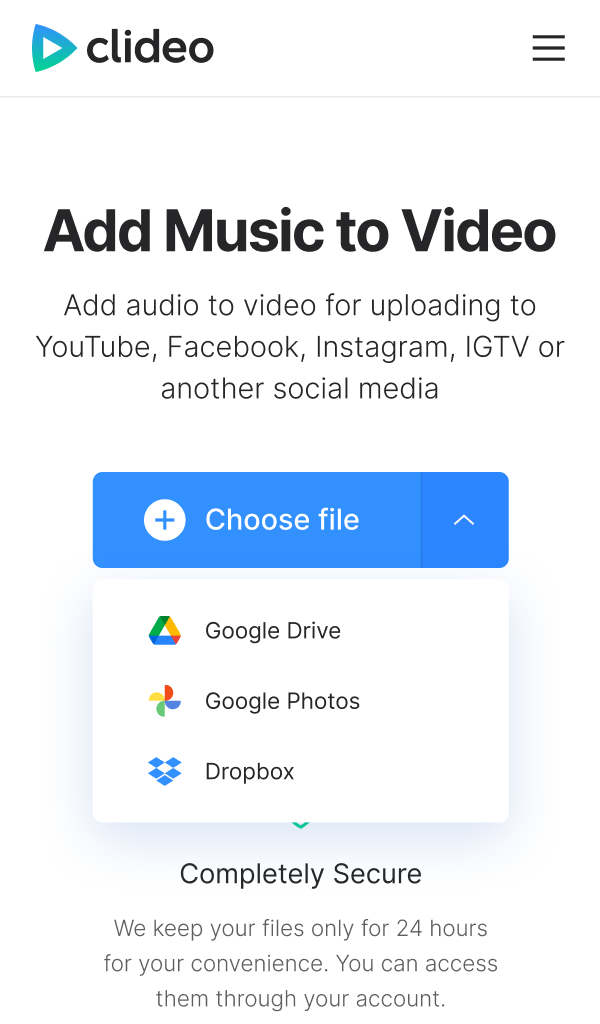The width and height of the screenshot is (600, 1024).
Task: Go to Clideo home via logo
Action: click(123, 48)
